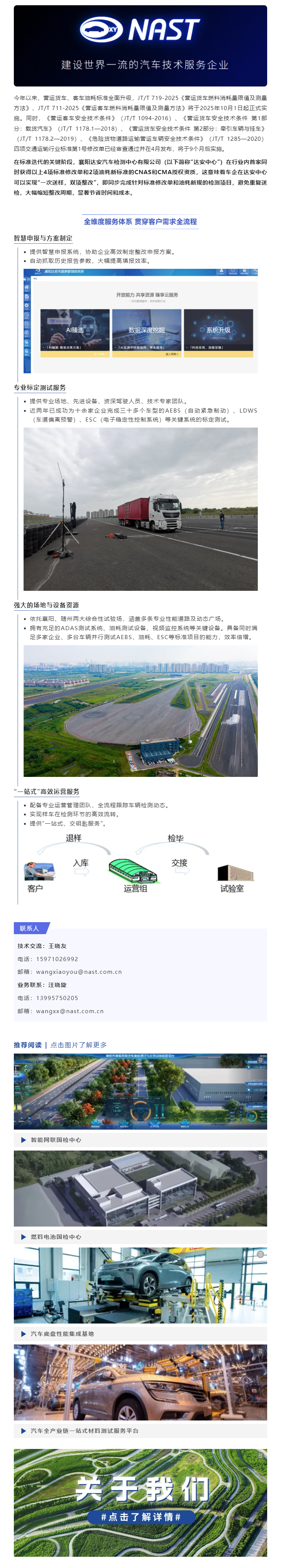Tap the 关于我们 点击了解详情 banner
This screenshot has height=1568, width=281.
click(x=140, y=1501)
